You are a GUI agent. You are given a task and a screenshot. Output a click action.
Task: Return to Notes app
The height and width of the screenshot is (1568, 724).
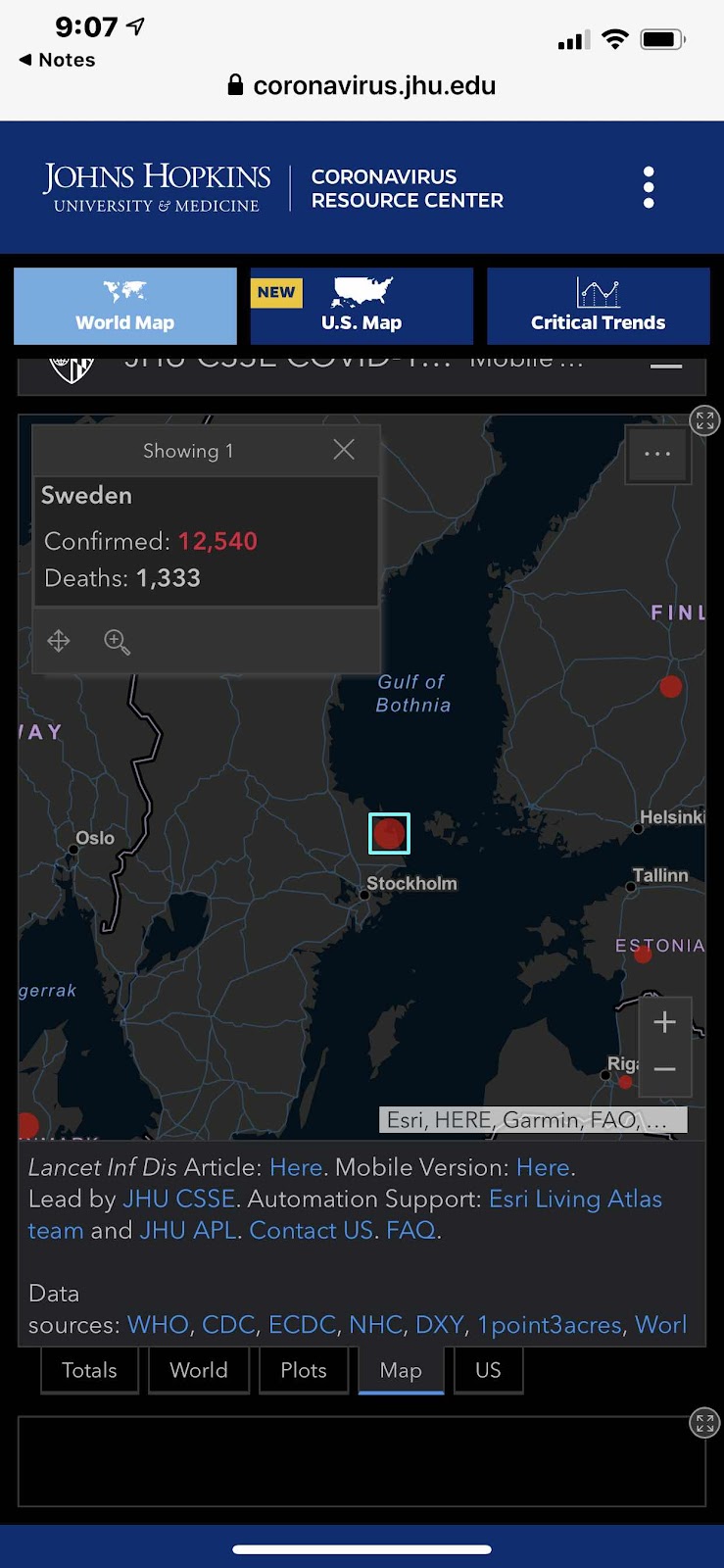point(58,60)
